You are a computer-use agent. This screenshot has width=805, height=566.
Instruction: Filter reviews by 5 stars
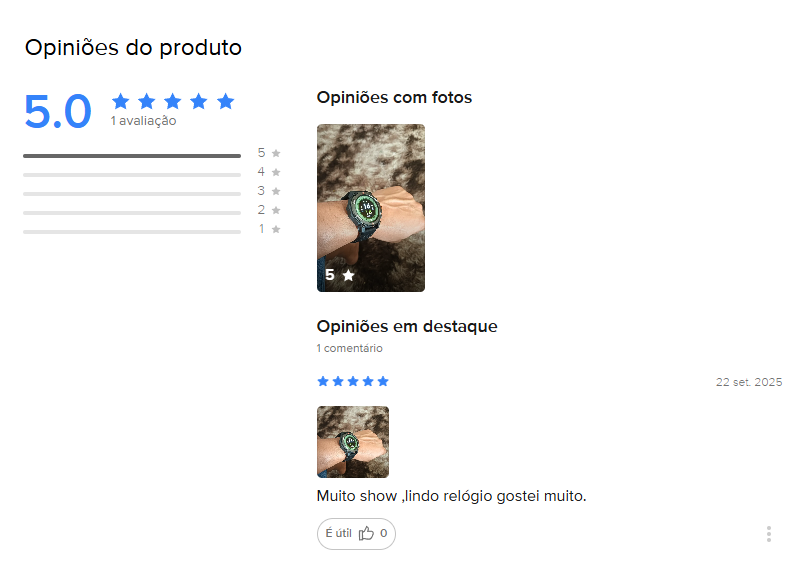(152, 154)
